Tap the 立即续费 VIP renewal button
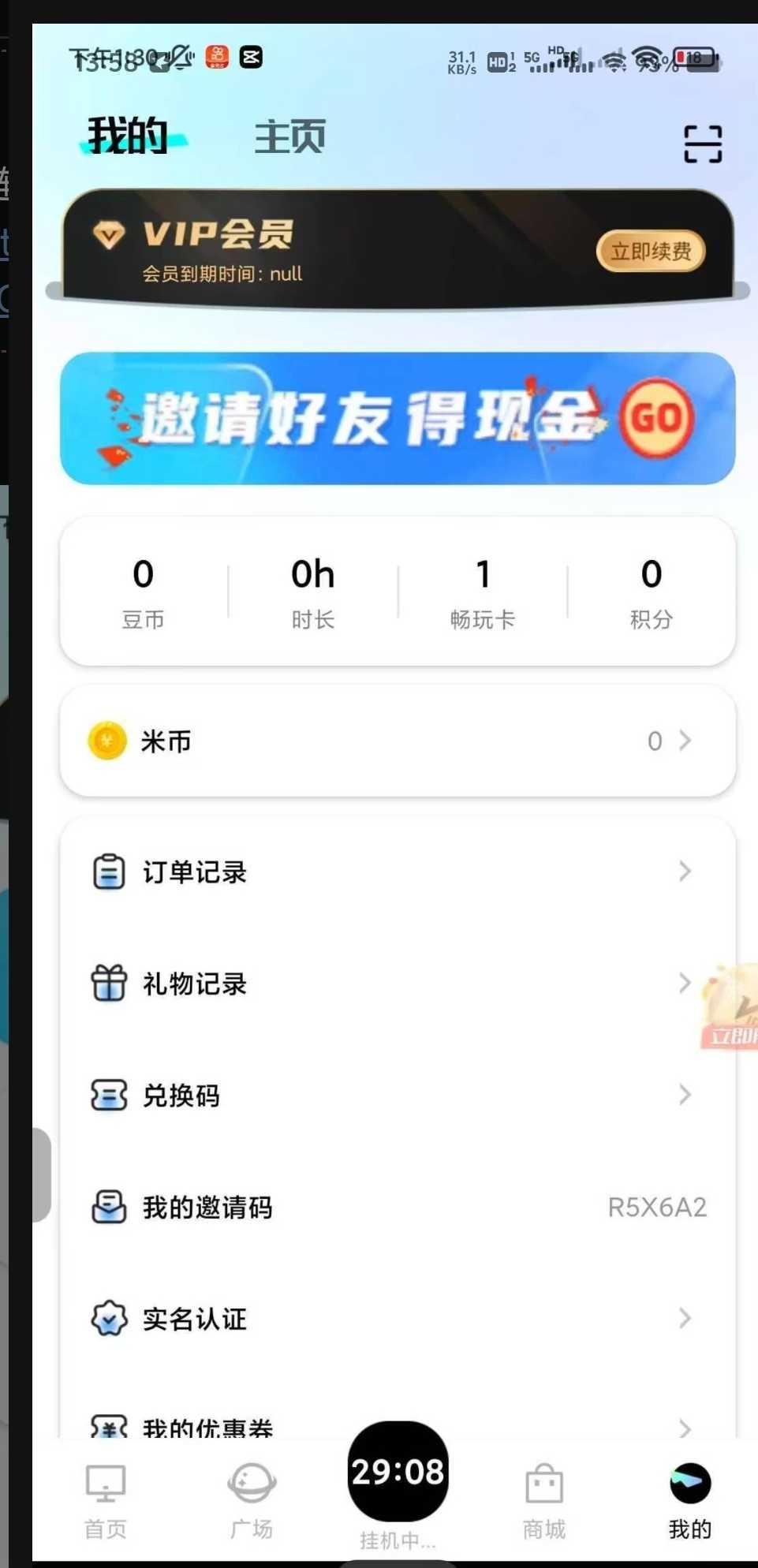758x1568 pixels. [x=650, y=252]
